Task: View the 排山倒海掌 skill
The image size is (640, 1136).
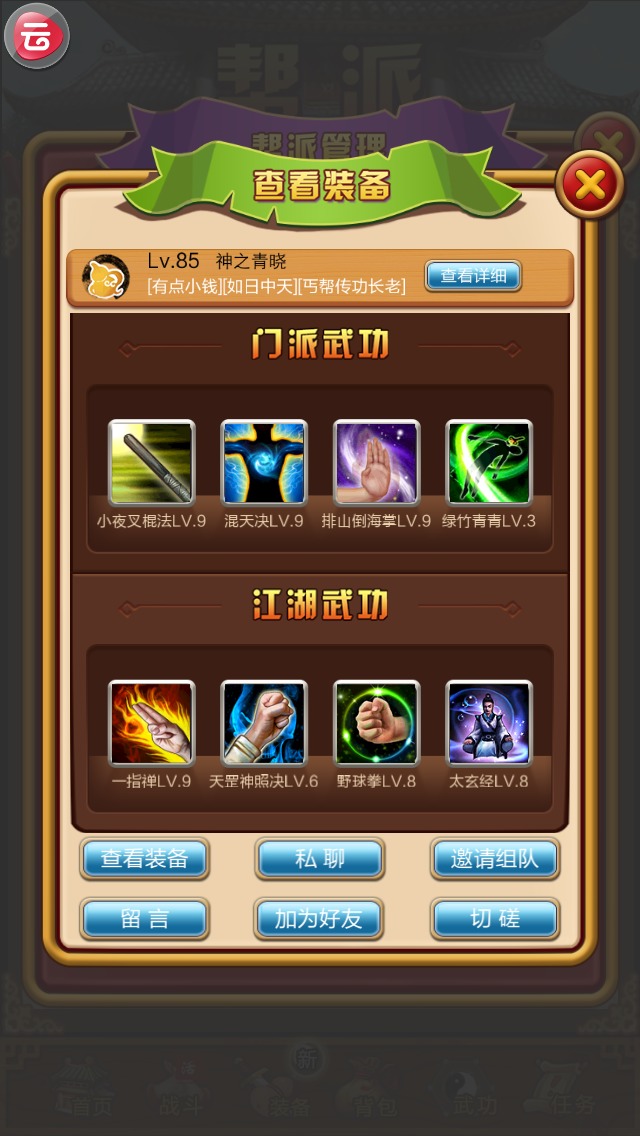Action: point(376,462)
